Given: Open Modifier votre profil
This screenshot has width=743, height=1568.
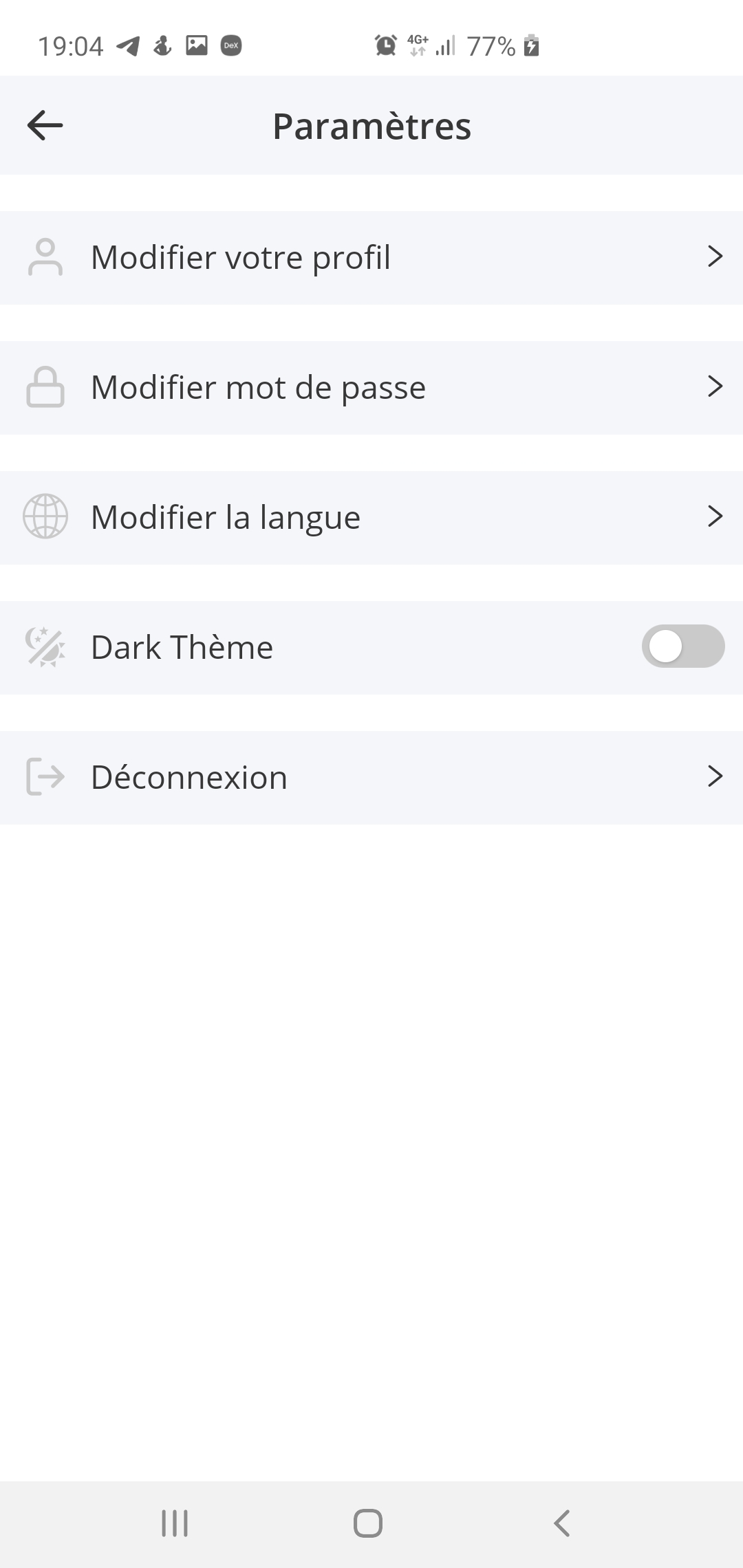Looking at the screenshot, I should click(x=371, y=258).
